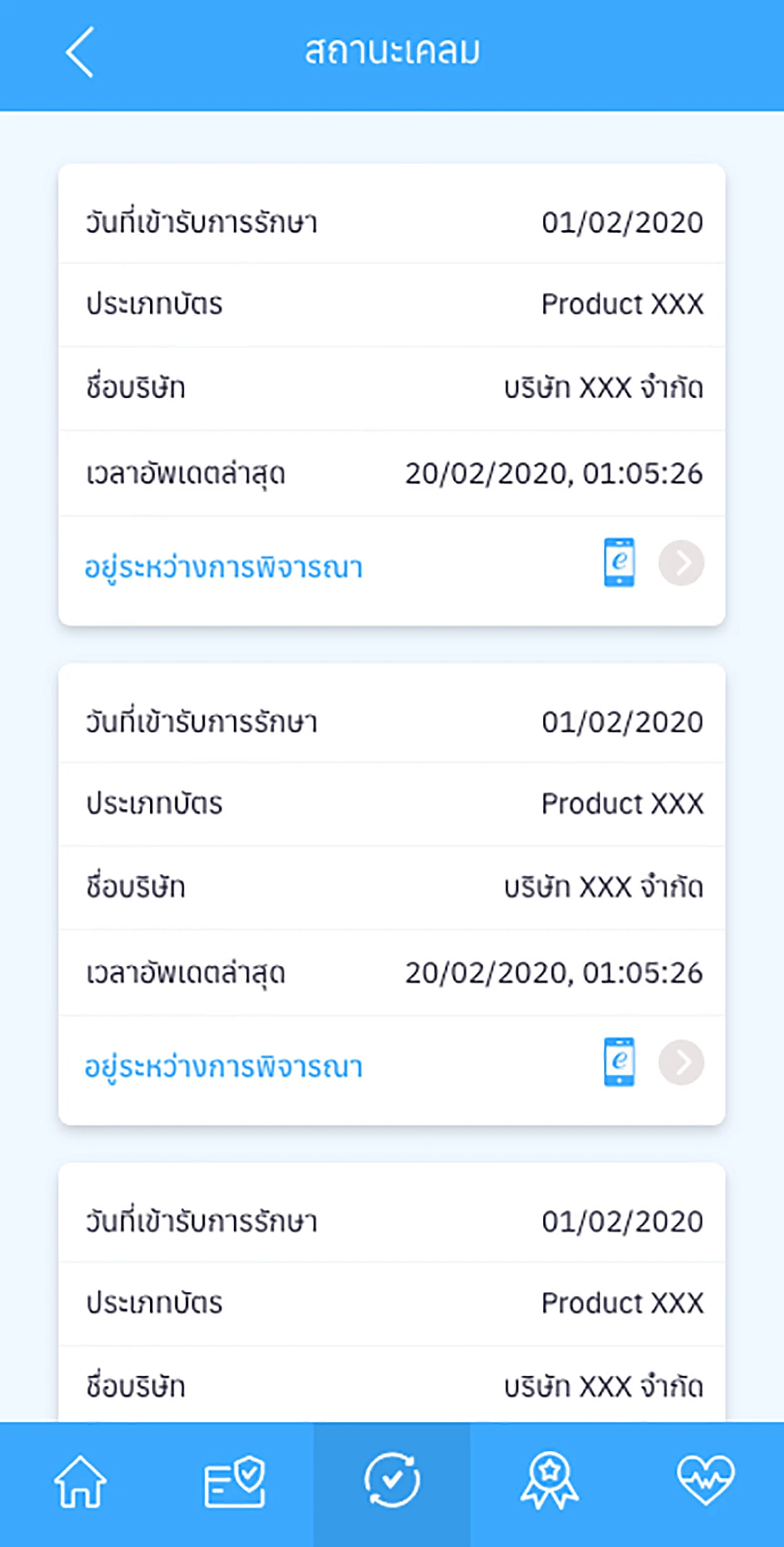The image size is (784, 1547).
Task: Open the home tab in bottom bar
Action: [x=80, y=1481]
